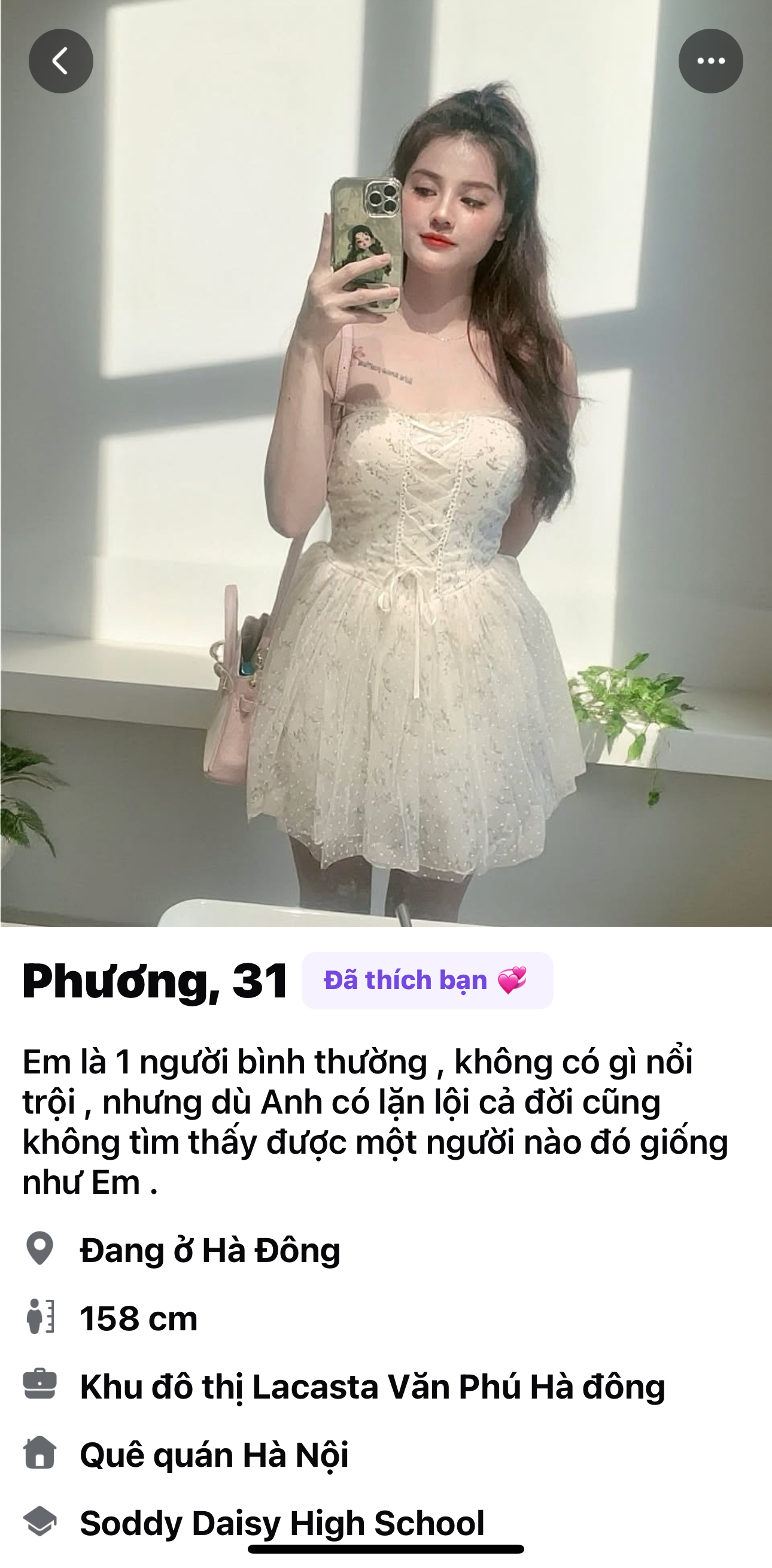Open the three-dot overflow menu

tap(710, 61)
